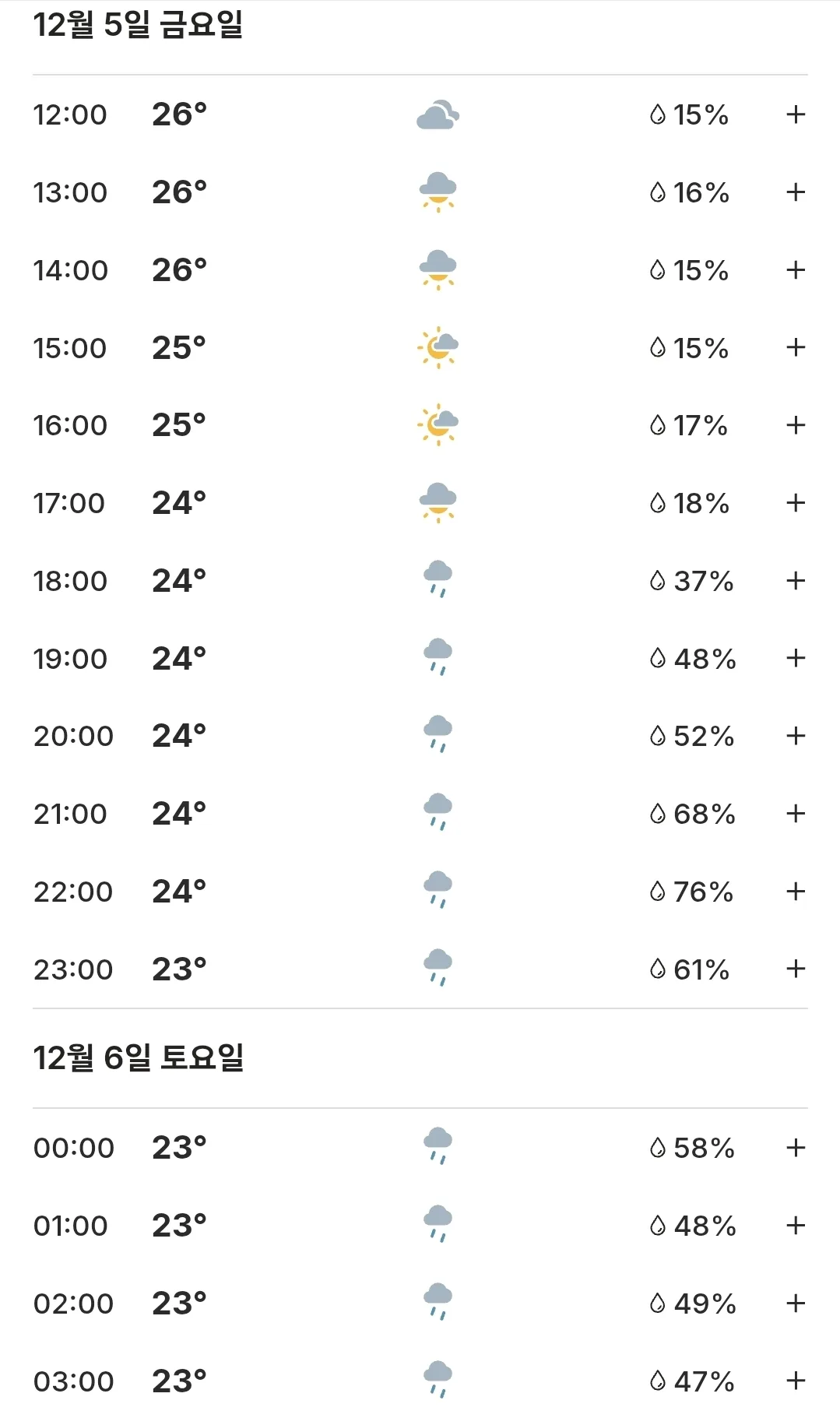The width and height of the screenshot is (840, 1425).
Task: Open the 01:00 hourly details
Action: coord(795,1226)
